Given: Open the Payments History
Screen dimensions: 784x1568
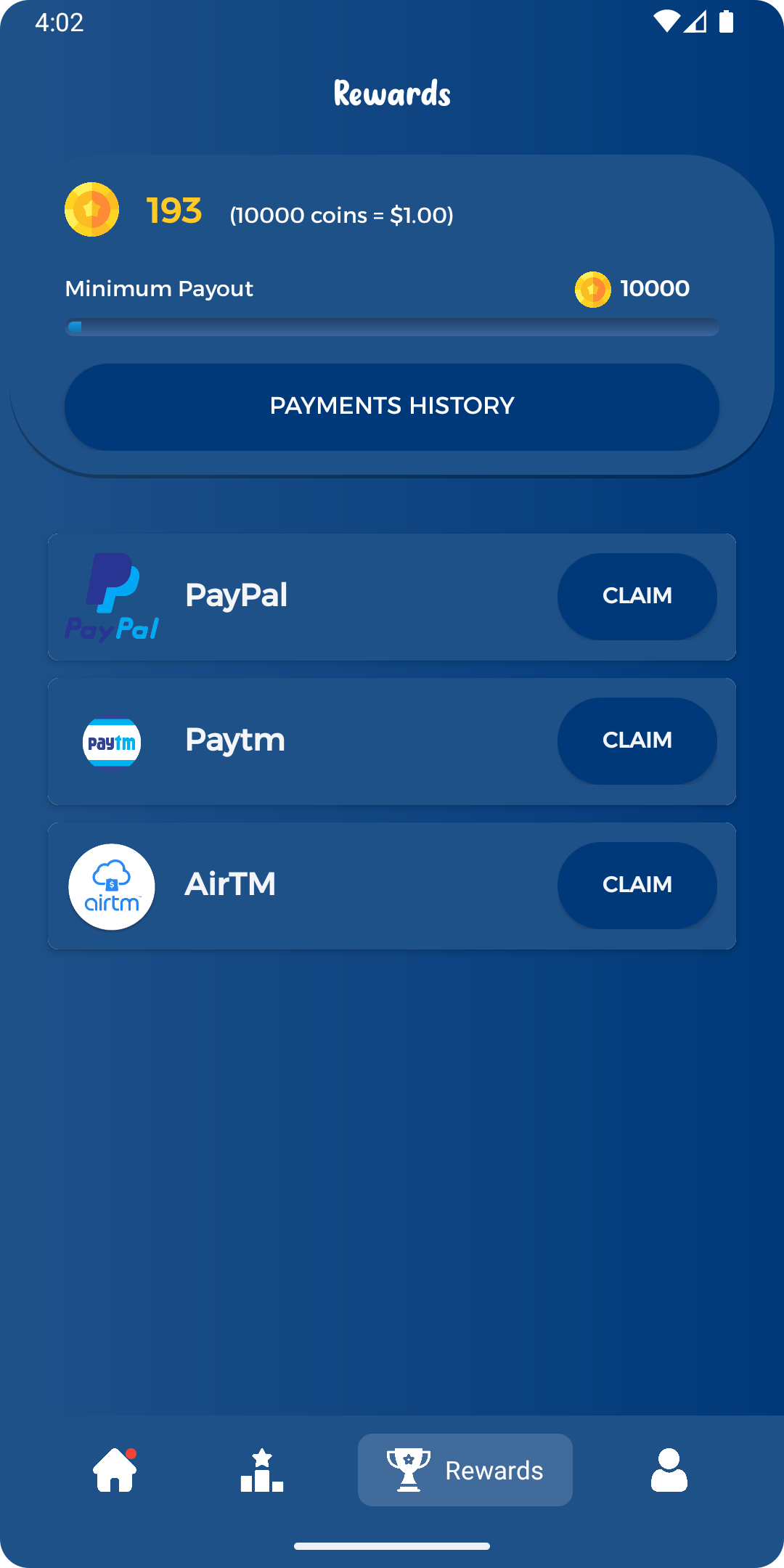Looking at the screenshot, I should coord(392,407).
